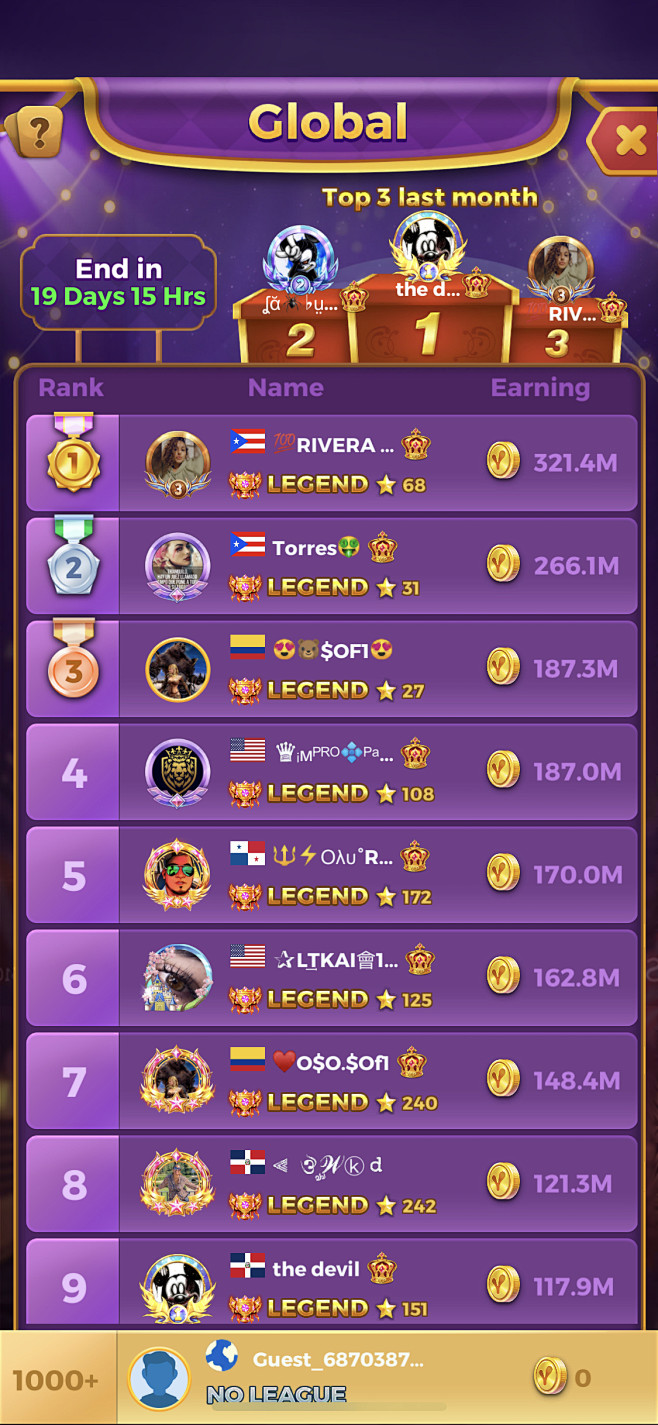This screenshot has width=658, height=1425.
Task: Open LTKAI player row at rank 6
Action: coord(331,979)
